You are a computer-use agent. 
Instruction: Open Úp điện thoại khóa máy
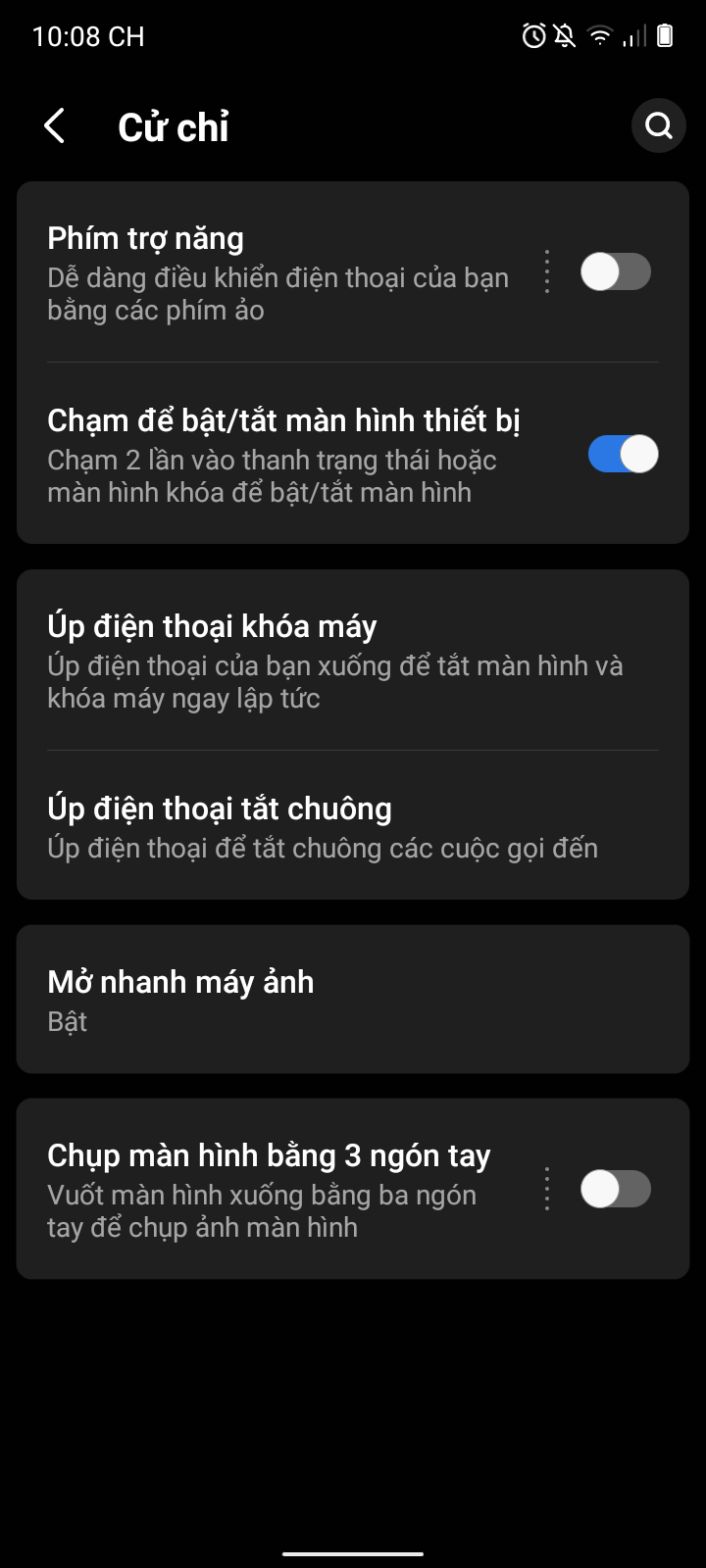333,661
